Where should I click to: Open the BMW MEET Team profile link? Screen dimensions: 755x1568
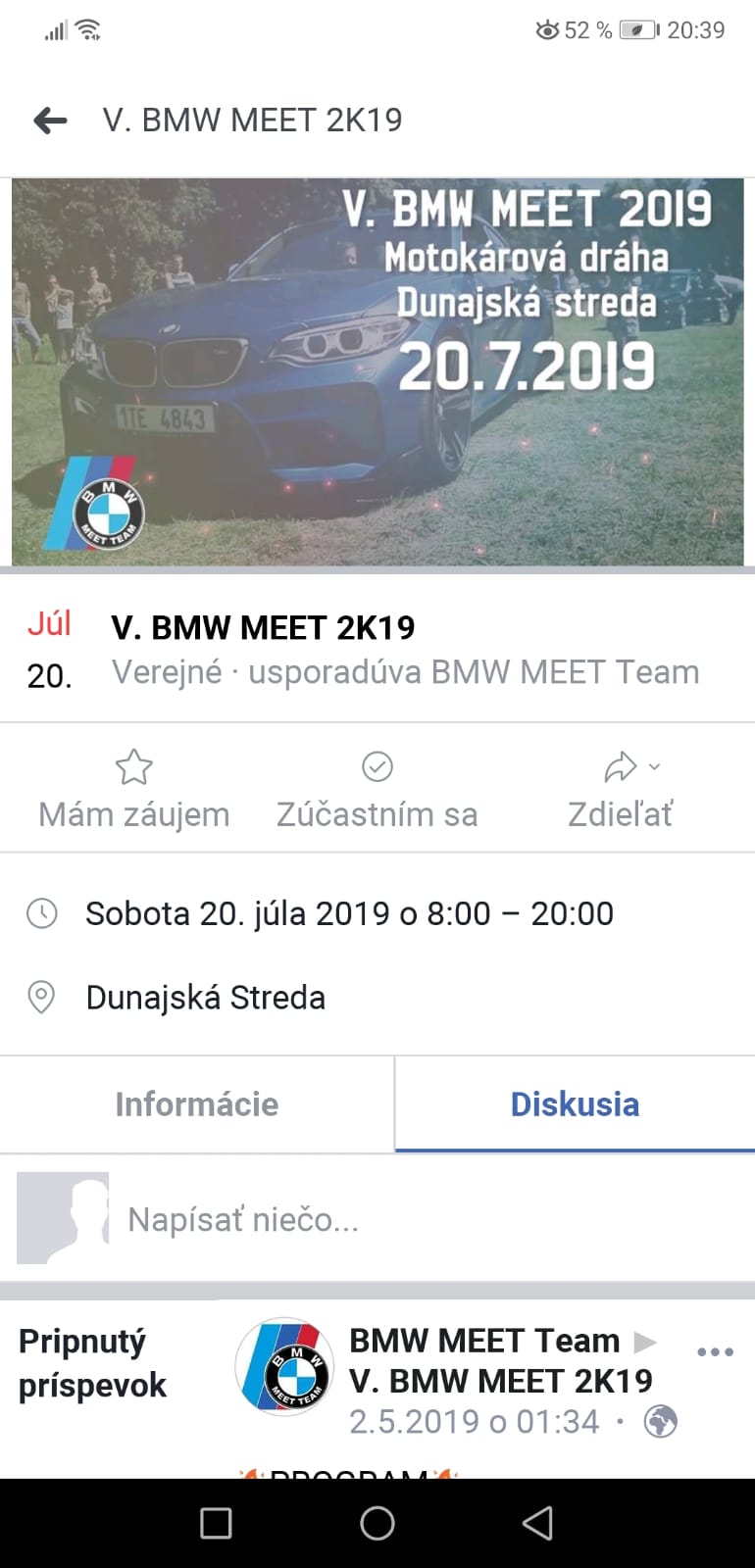pos(484,1341)
